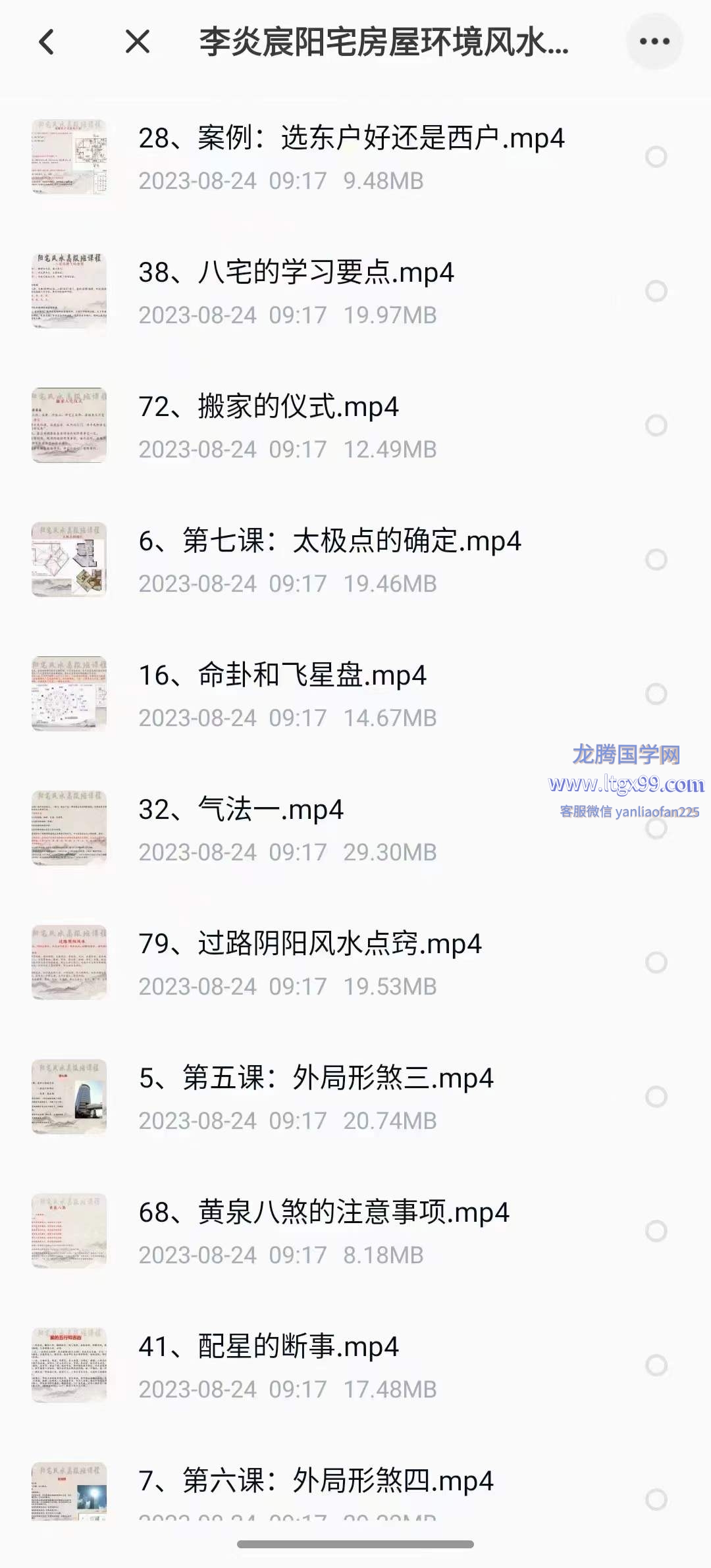The width and height of the screenshot is (711, 1568).
Task: Tick the circle for 38、八宅的学习要点.mp4
Action: [656, 291]
